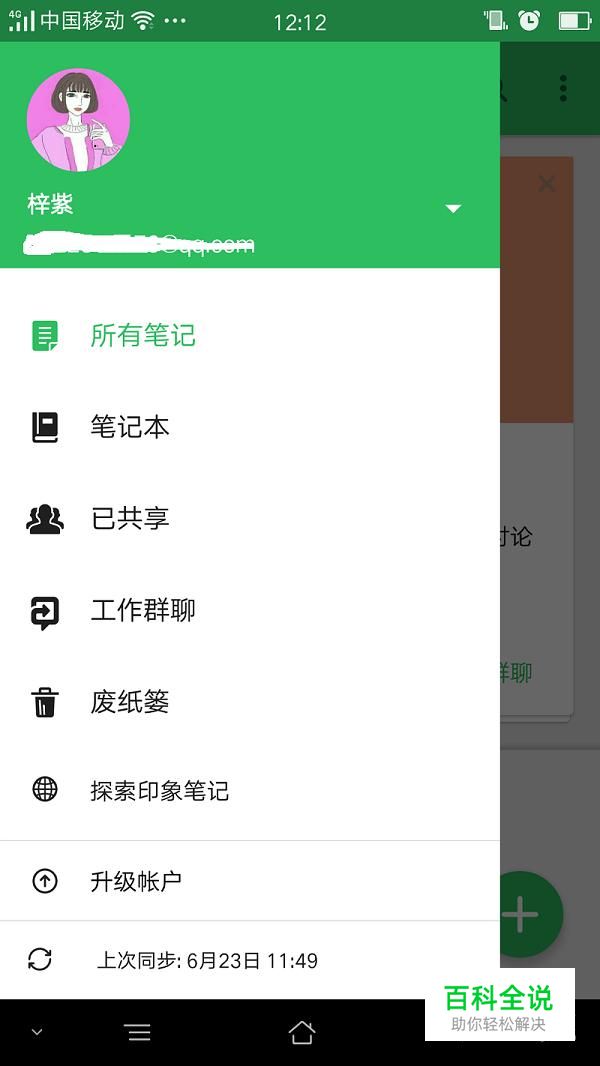Expand the account switcher arrow
Image resolution: width=600 pixels, height=1066 pixels.
(x=453, y=208)
